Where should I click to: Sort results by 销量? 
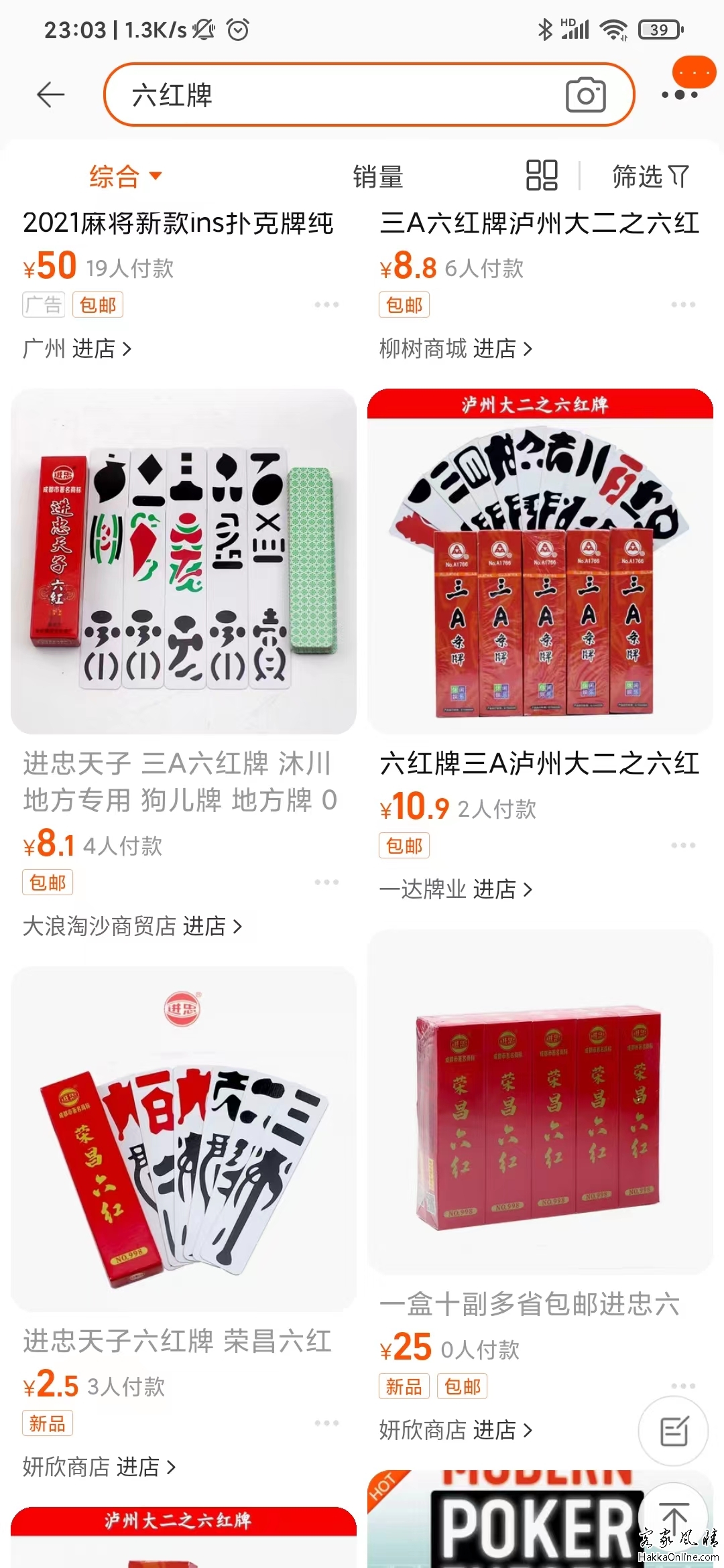(x=378, y=177)
